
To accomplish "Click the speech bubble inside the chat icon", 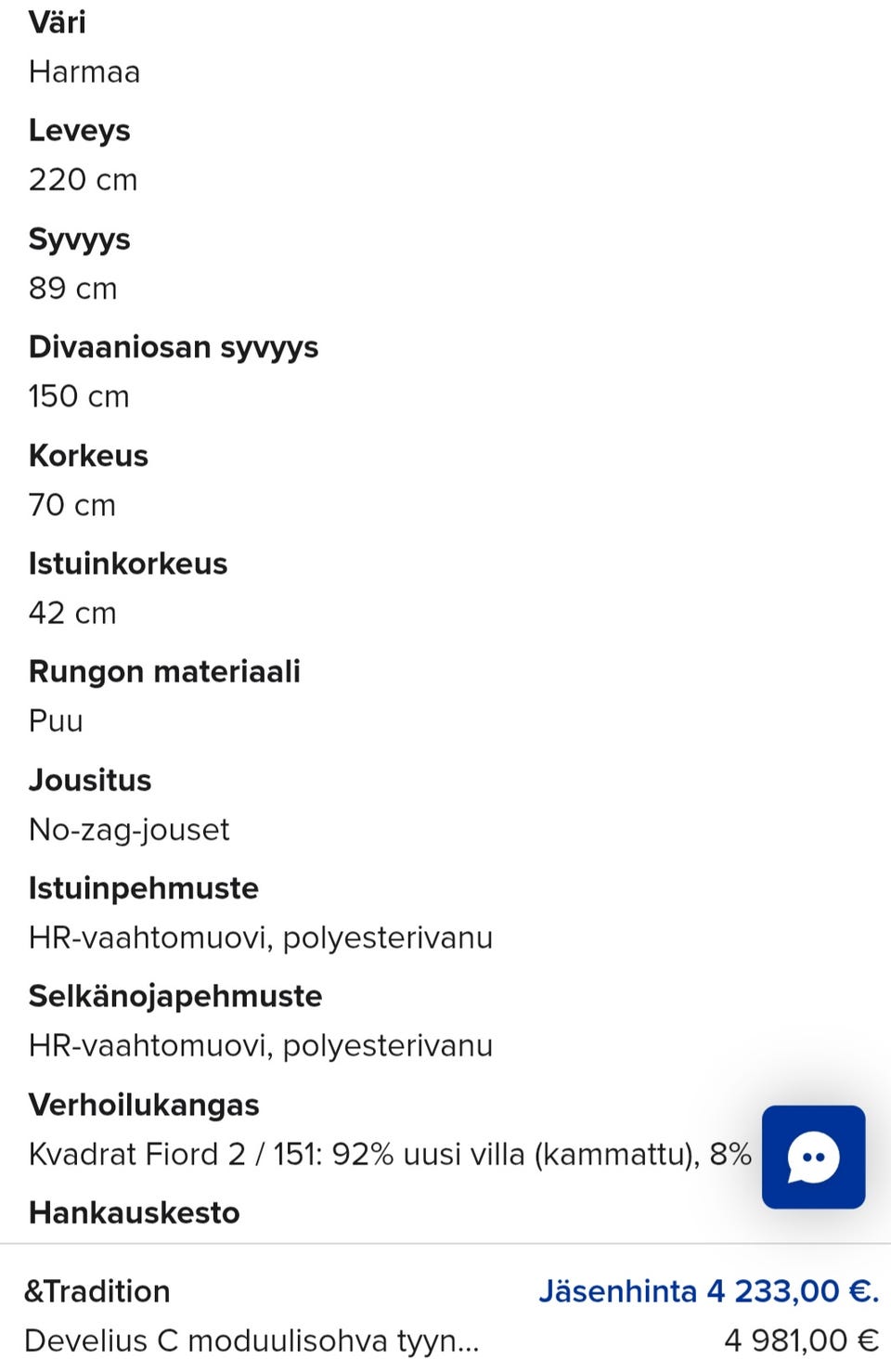I will (813, 1157).
